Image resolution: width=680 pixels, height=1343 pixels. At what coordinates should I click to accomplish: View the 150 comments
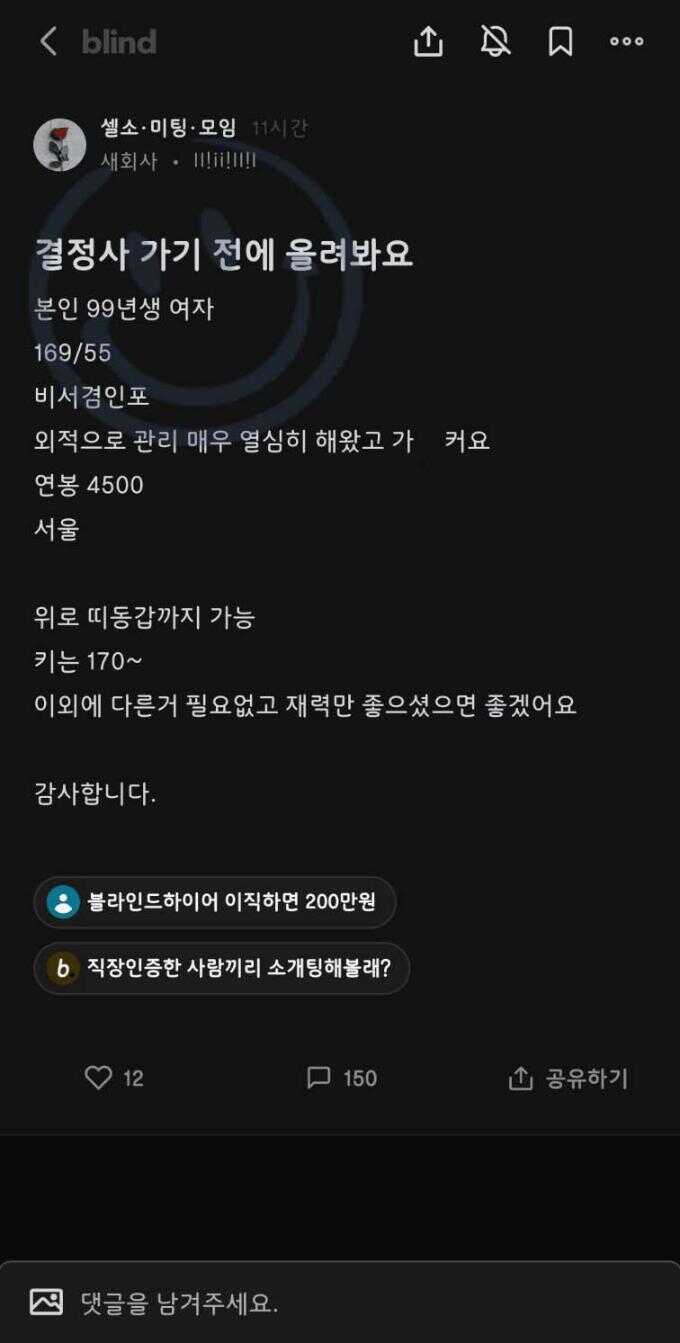341,1077
